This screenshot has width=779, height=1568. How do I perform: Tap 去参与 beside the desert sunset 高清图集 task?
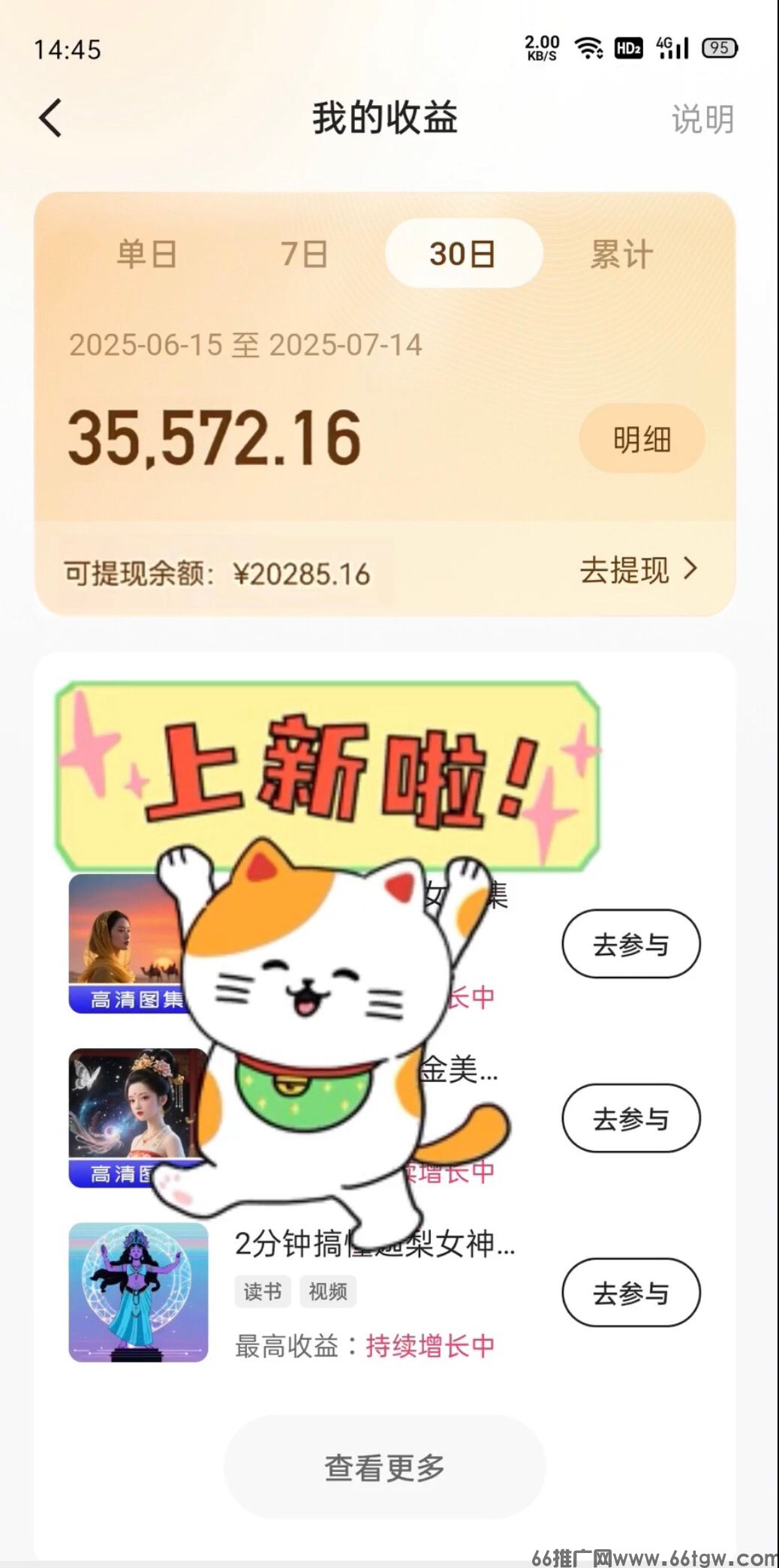(x=630, y=944)
